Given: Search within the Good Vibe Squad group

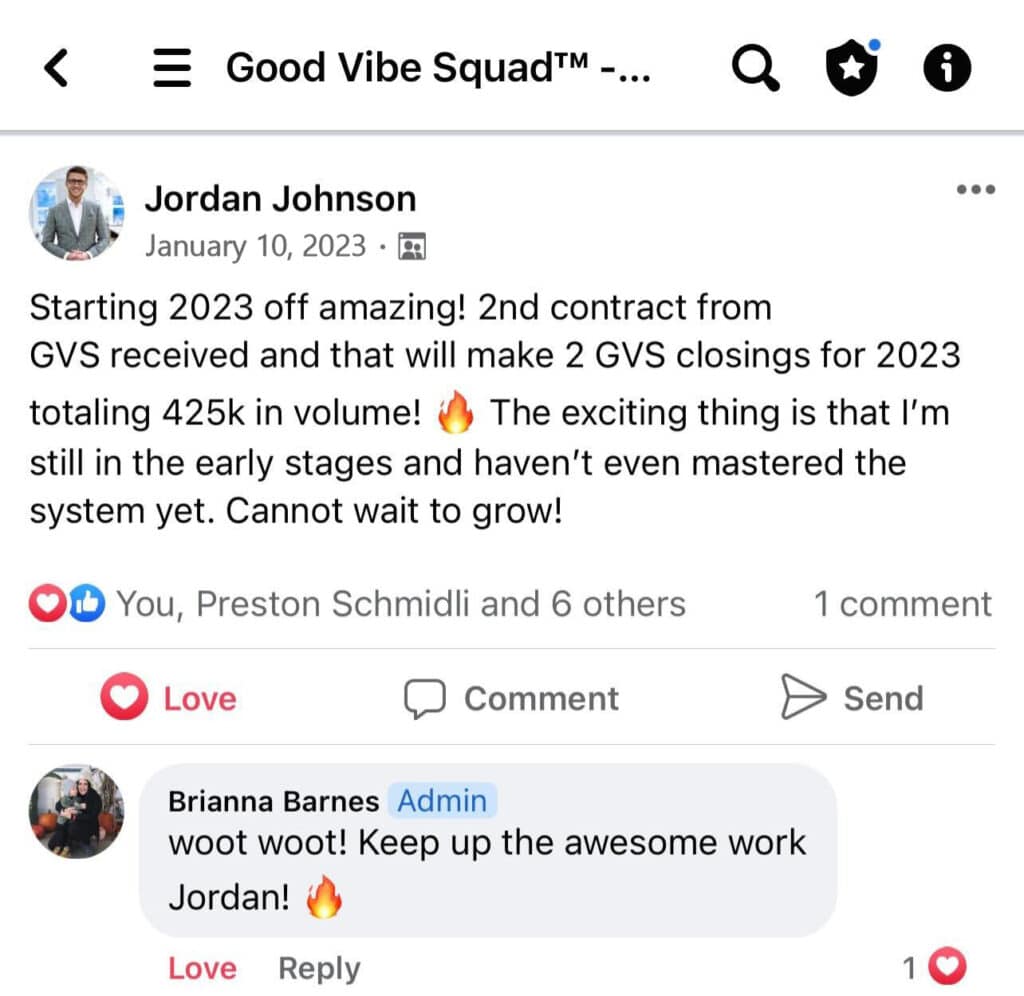Looking at the screenshot, I should point(755,68).
